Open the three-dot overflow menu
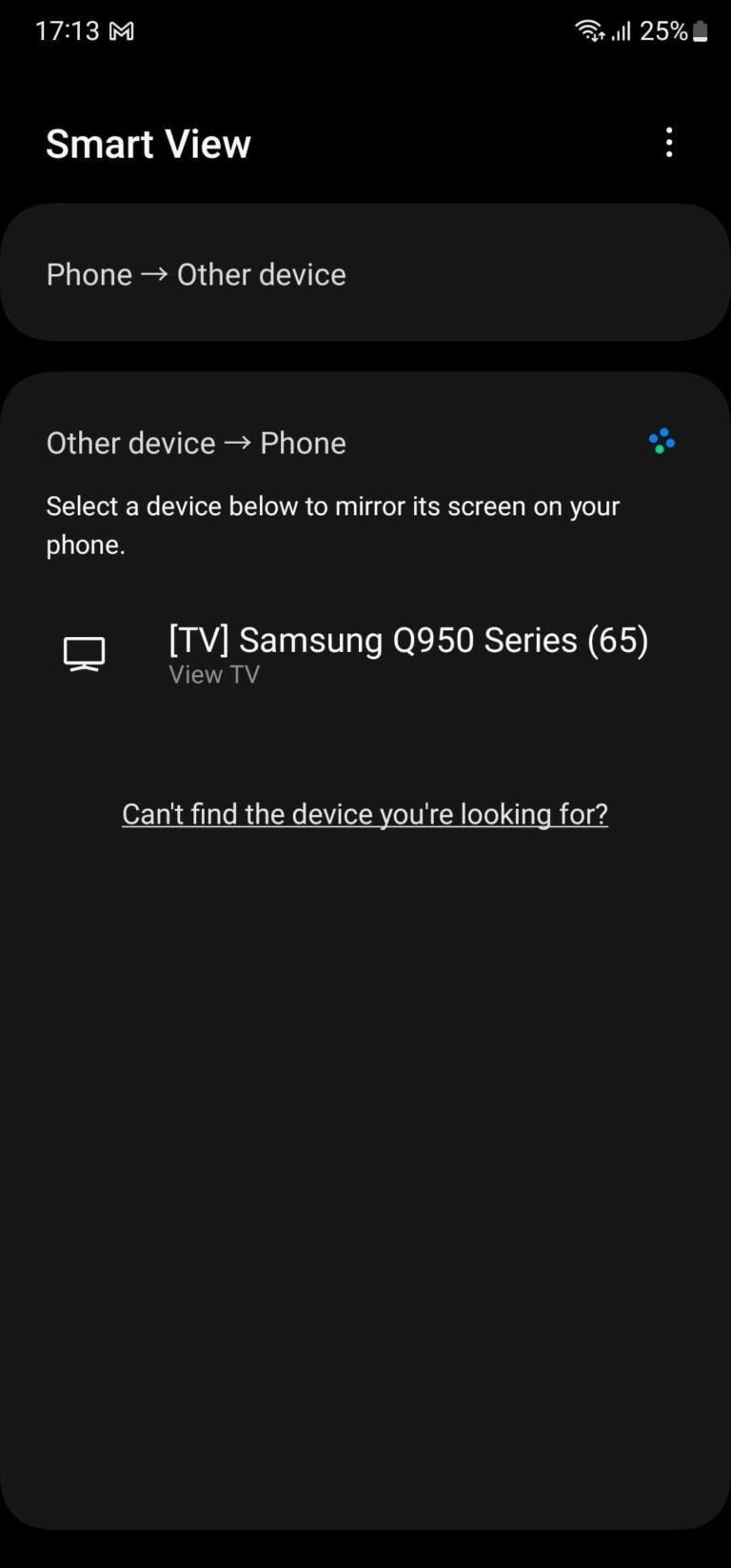This screenshot has width=731, height=1568. [x=669, y=142]
